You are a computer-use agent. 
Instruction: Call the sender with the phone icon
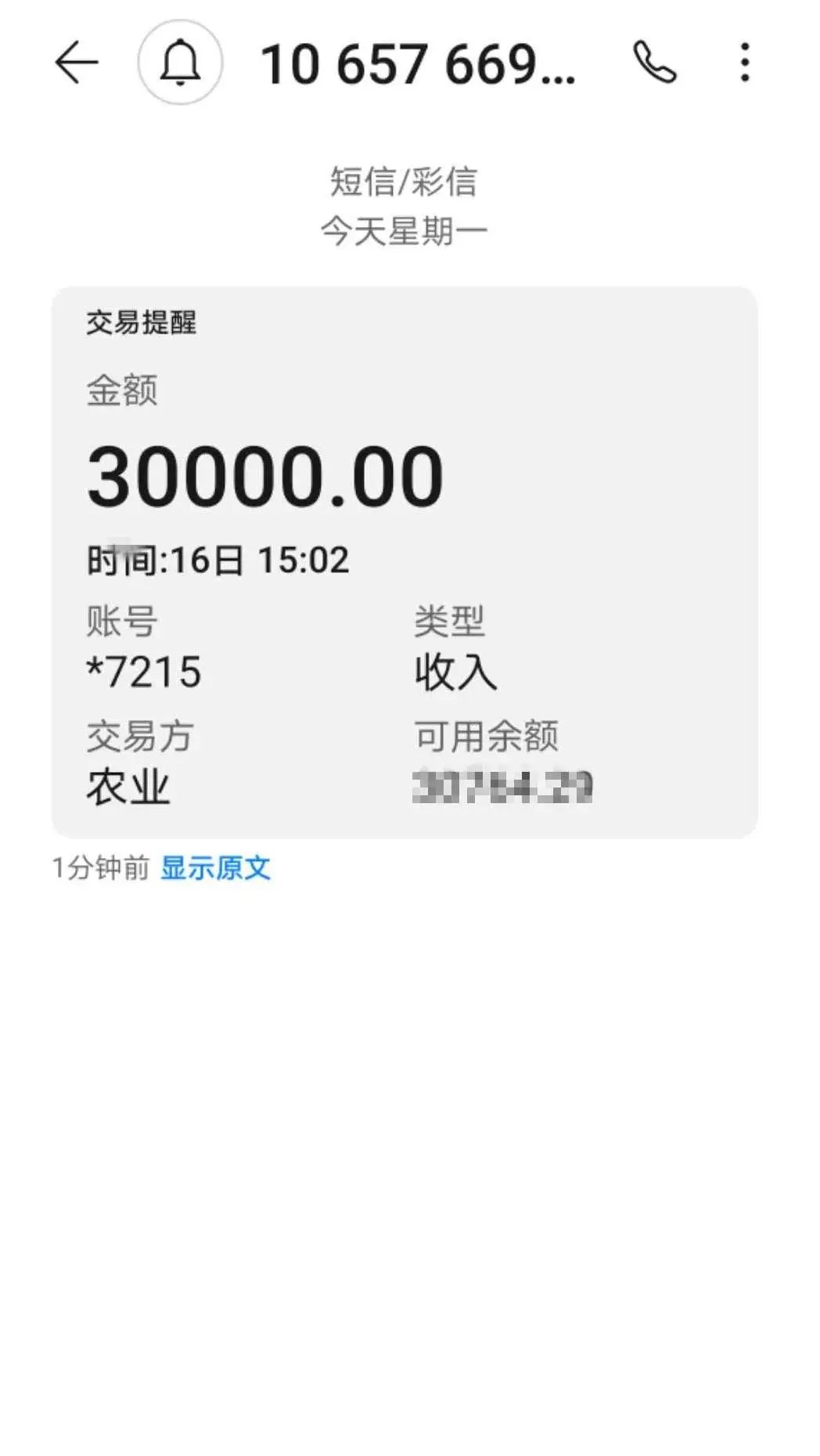point(654,63)
